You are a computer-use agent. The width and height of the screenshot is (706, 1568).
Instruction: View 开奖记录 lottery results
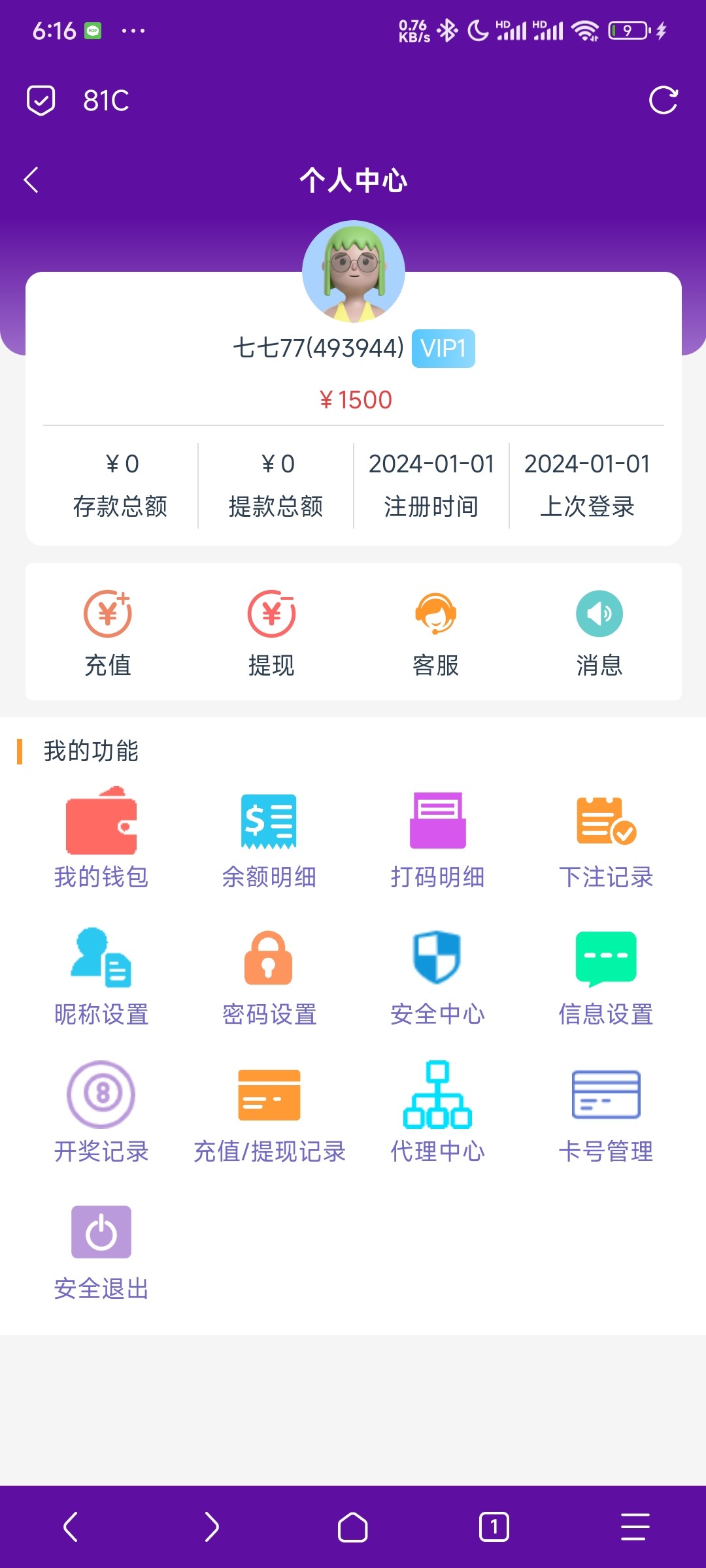click(101, 1111)
